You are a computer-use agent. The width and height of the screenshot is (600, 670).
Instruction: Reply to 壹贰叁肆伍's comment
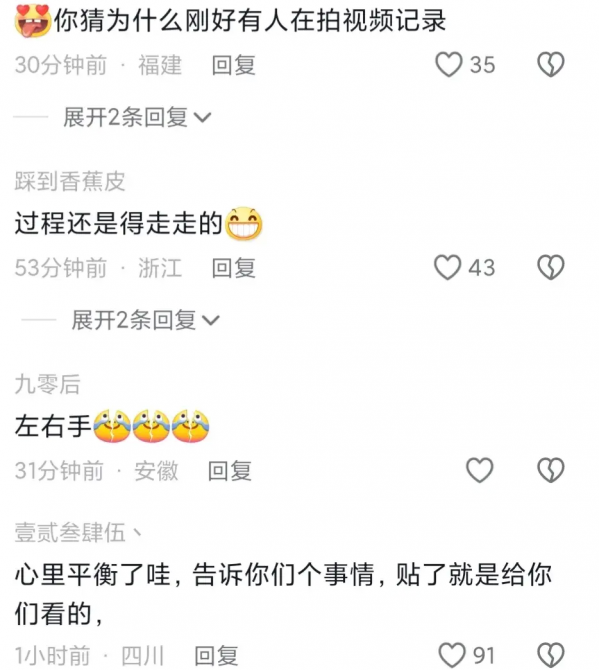(x=215, y=656)
